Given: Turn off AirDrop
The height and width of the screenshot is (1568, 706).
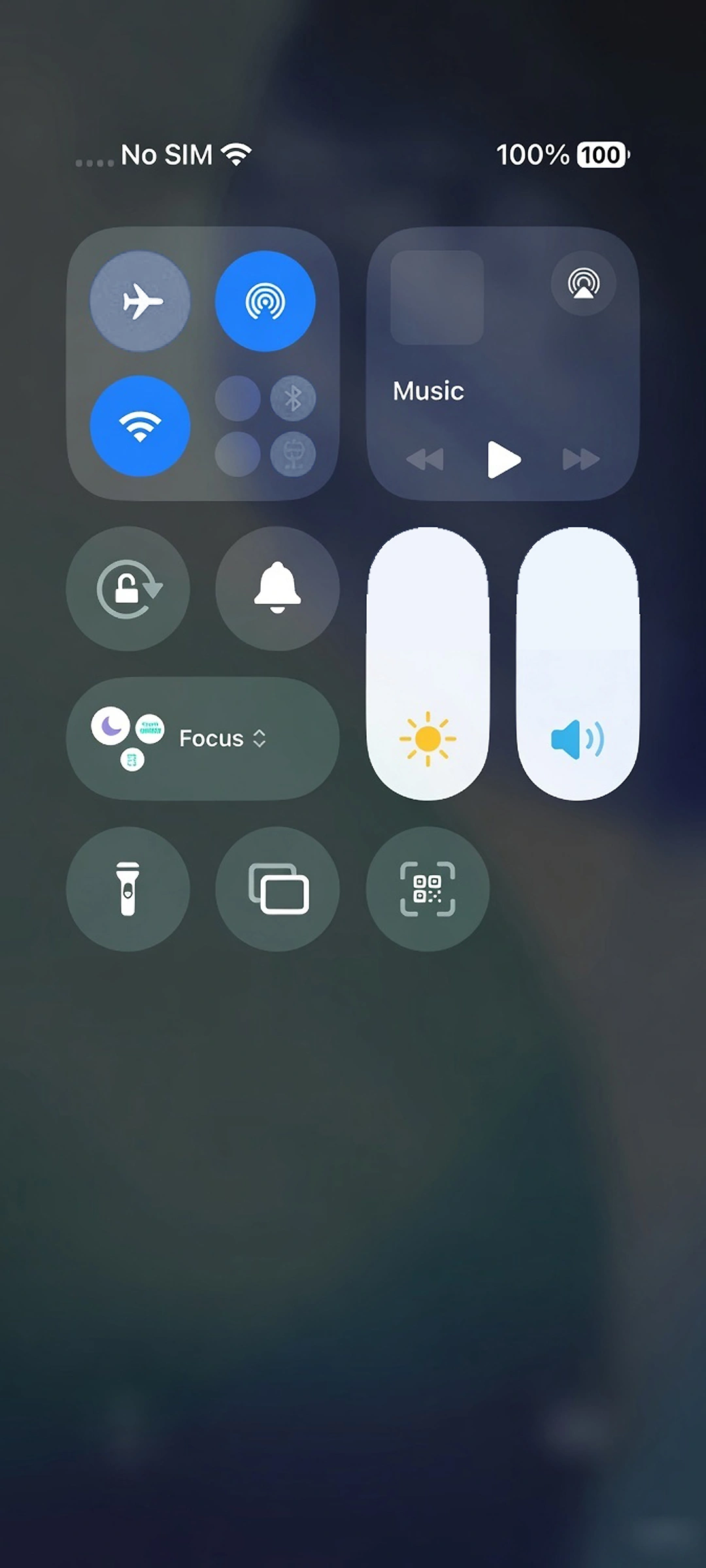Looking at the screenshot, I should point(265,301).
